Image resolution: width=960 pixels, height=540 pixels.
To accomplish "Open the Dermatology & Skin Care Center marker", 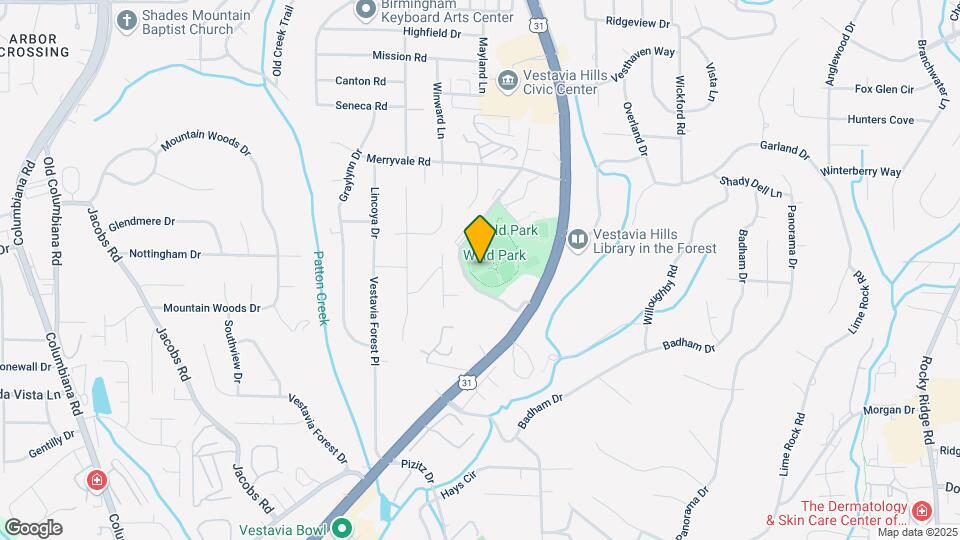I will [921, 511].
